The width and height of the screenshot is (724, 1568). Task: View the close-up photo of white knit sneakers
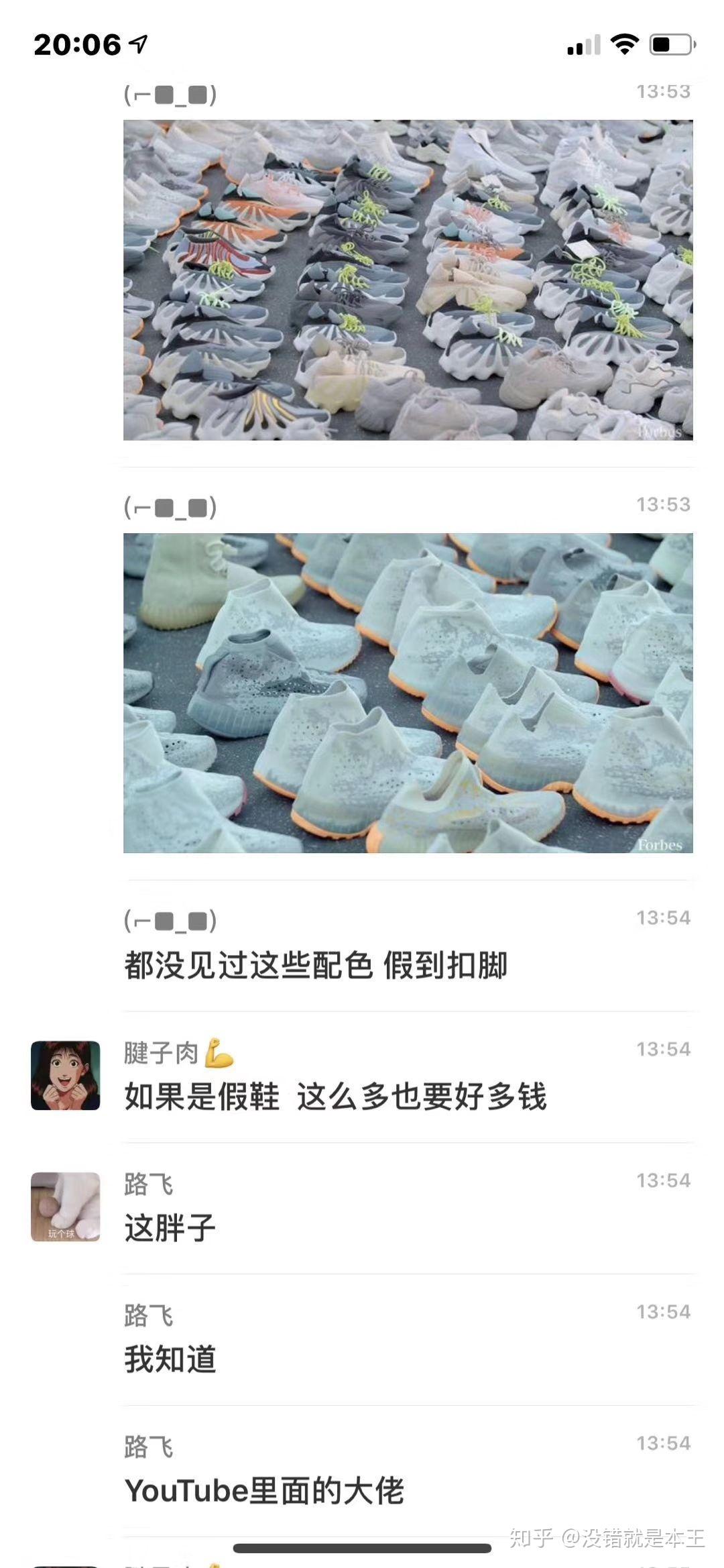408,693
